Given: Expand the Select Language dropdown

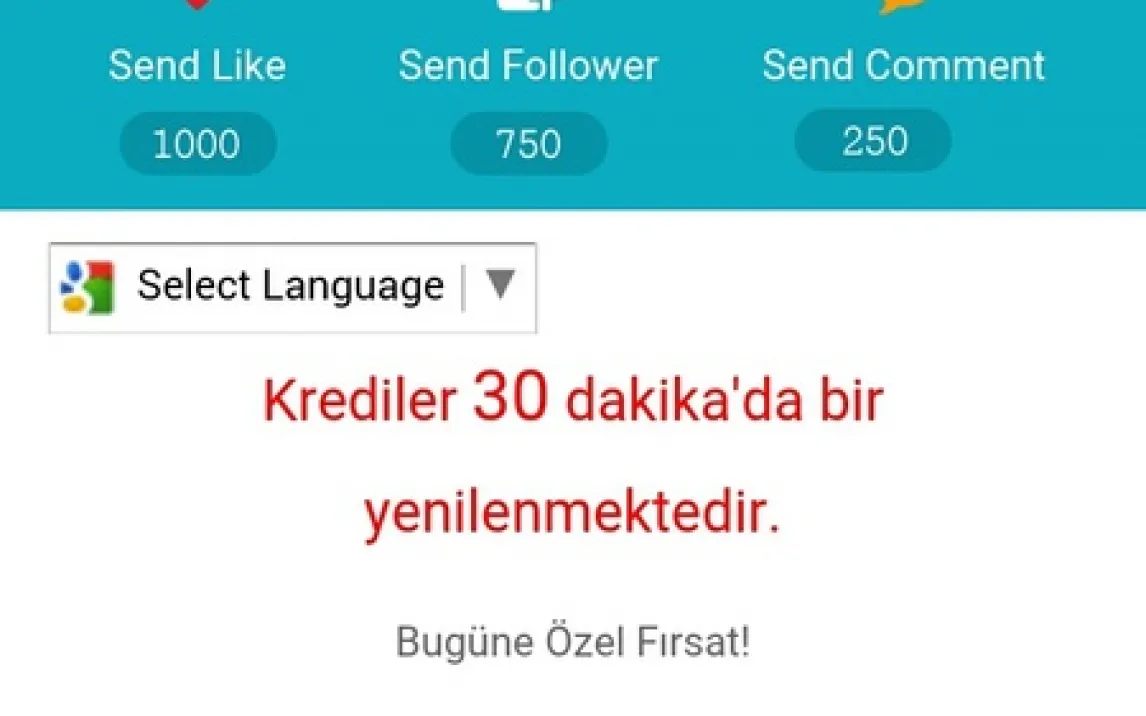Looking at the screenshot, I should [x=292, y=287].
